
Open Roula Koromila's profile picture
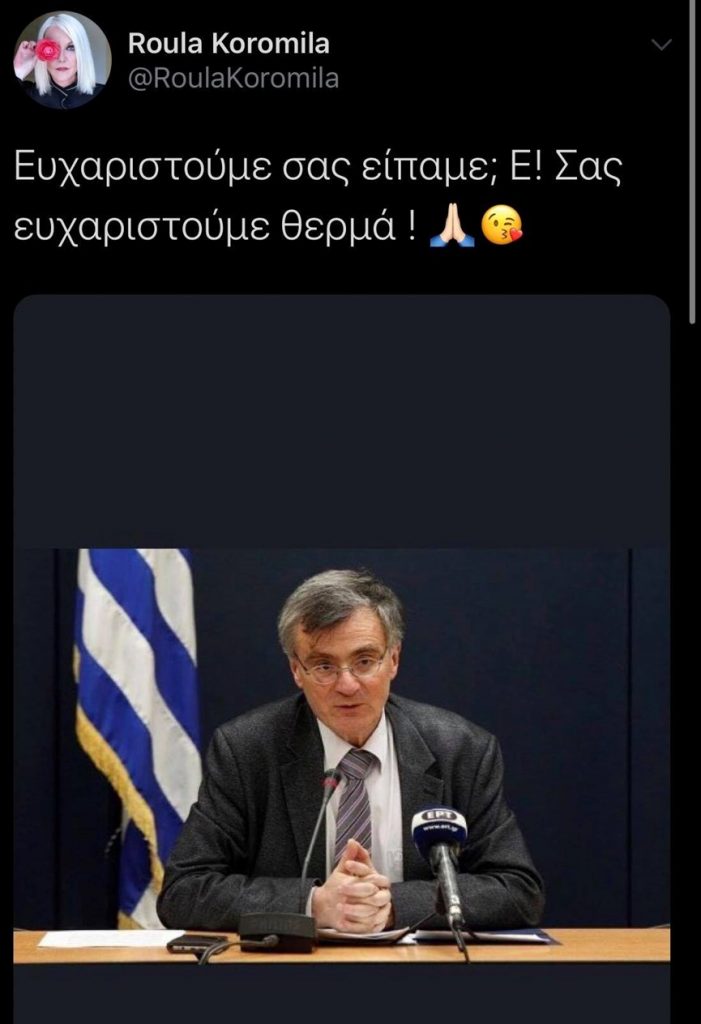62,60
